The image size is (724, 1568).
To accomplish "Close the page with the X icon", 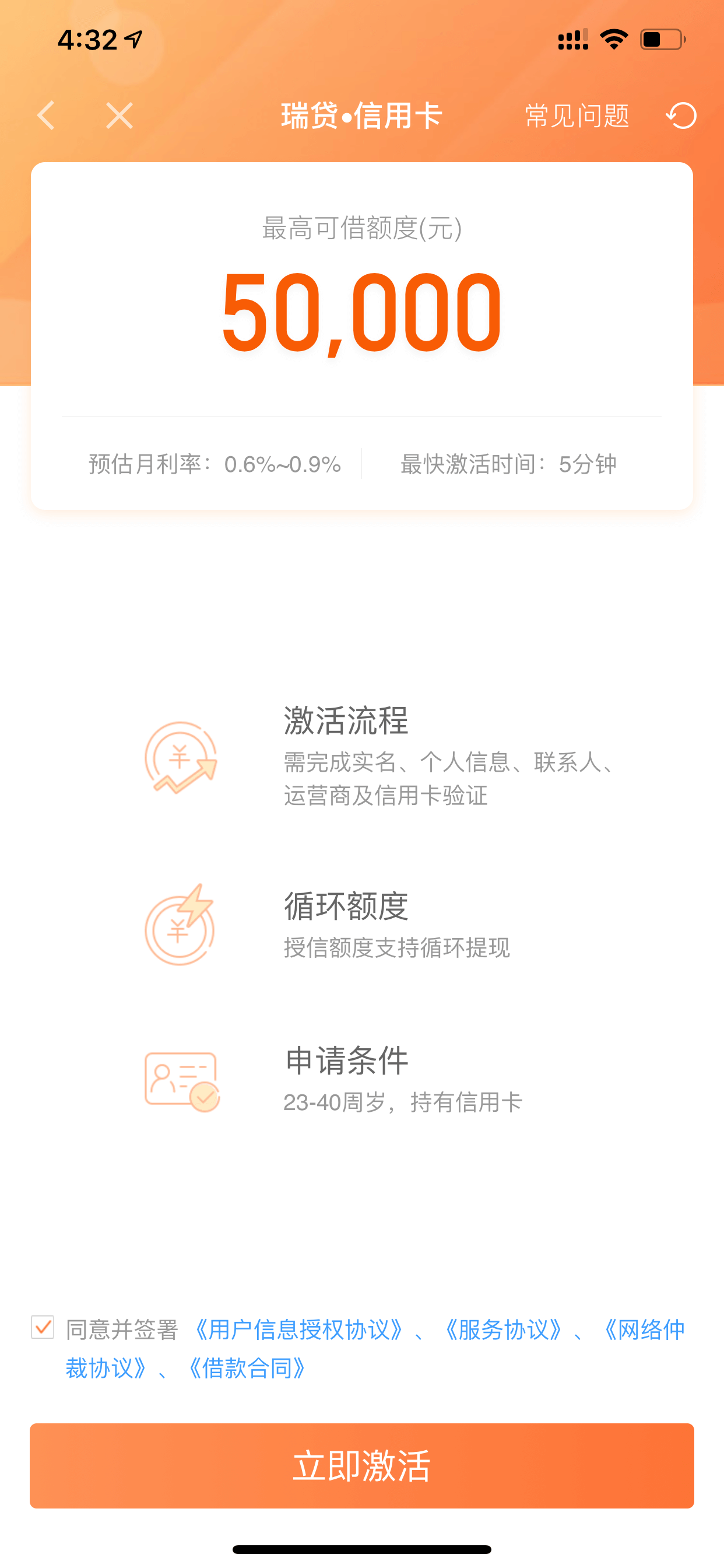I will (x=120, y=116).
